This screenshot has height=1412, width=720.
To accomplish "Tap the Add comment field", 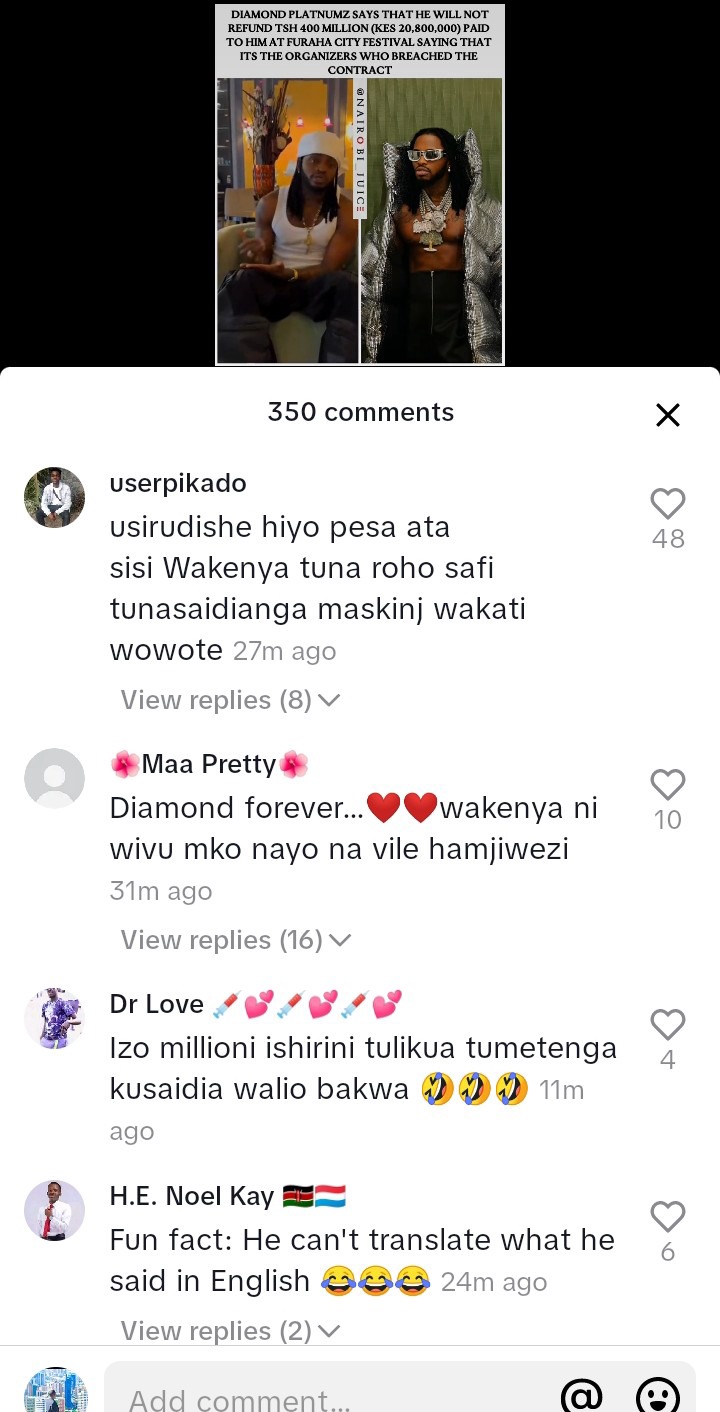I will click(330, 1396).
